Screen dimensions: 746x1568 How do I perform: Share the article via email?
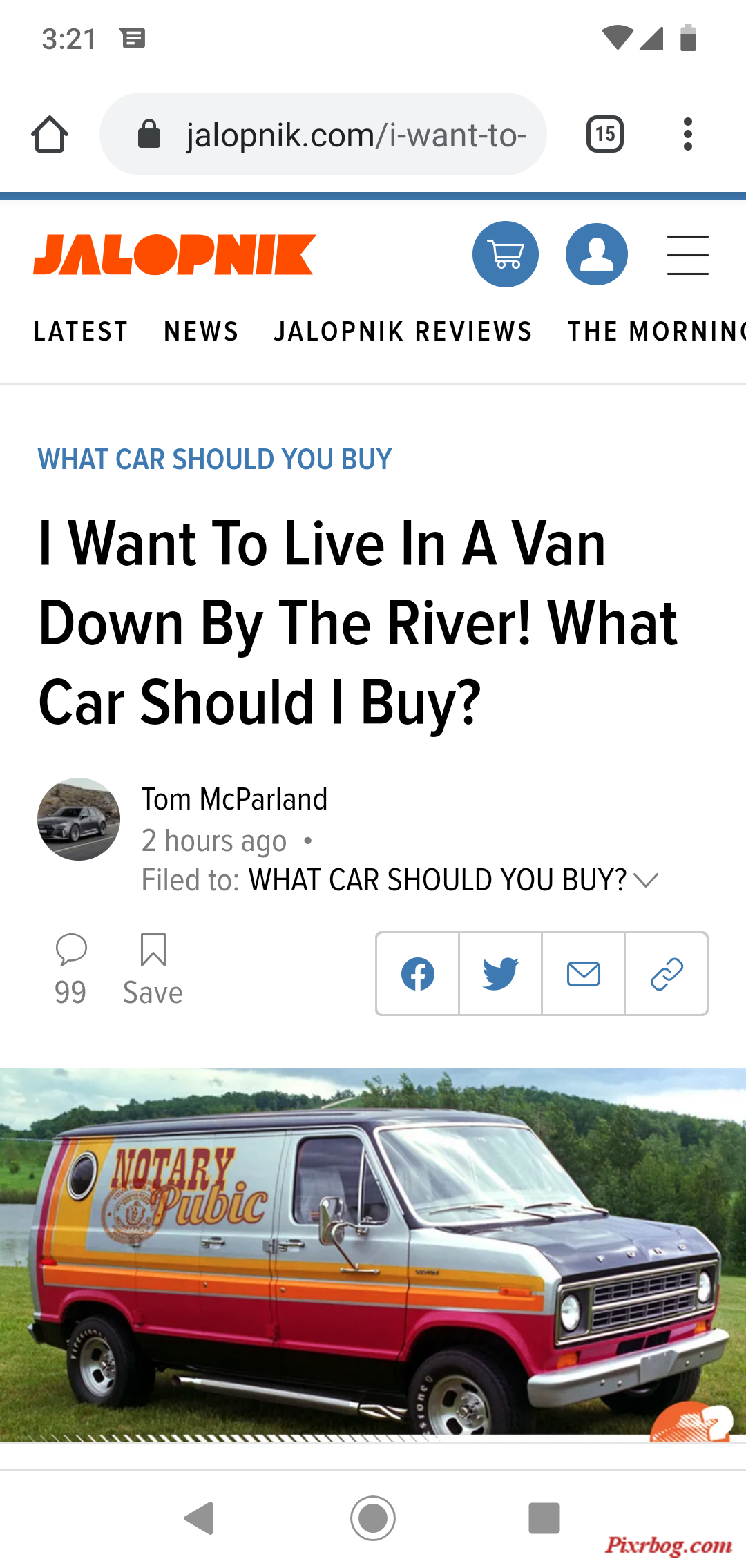tap(584, 974)
